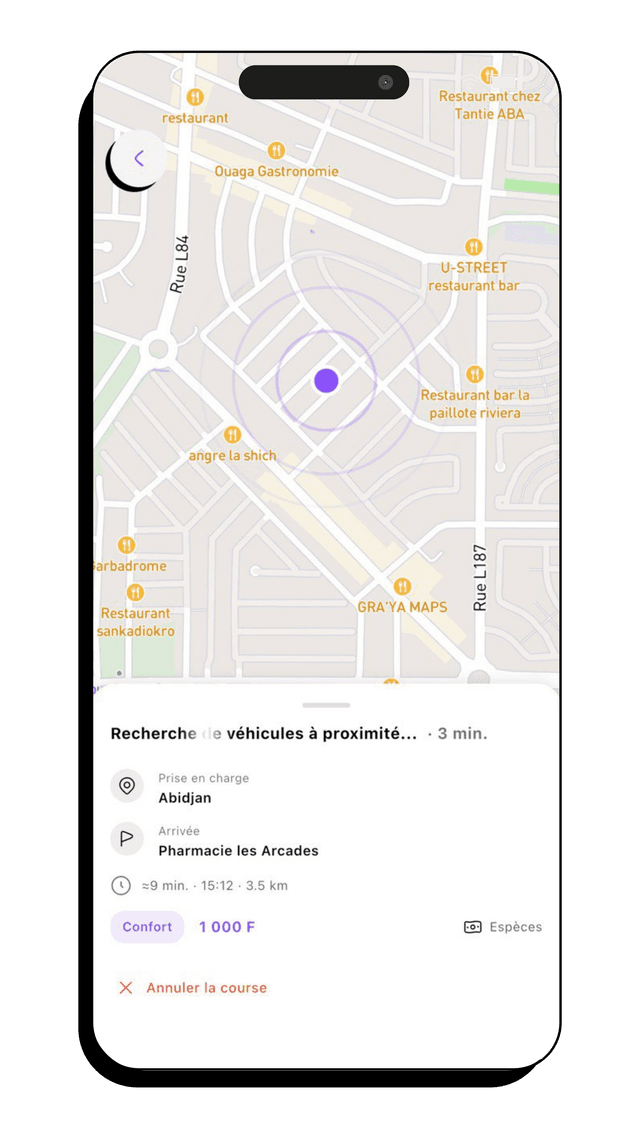Select the U-STREET restaurant bar marker
The width and height of the screenshot is (640, 1138).
[474, 247]
